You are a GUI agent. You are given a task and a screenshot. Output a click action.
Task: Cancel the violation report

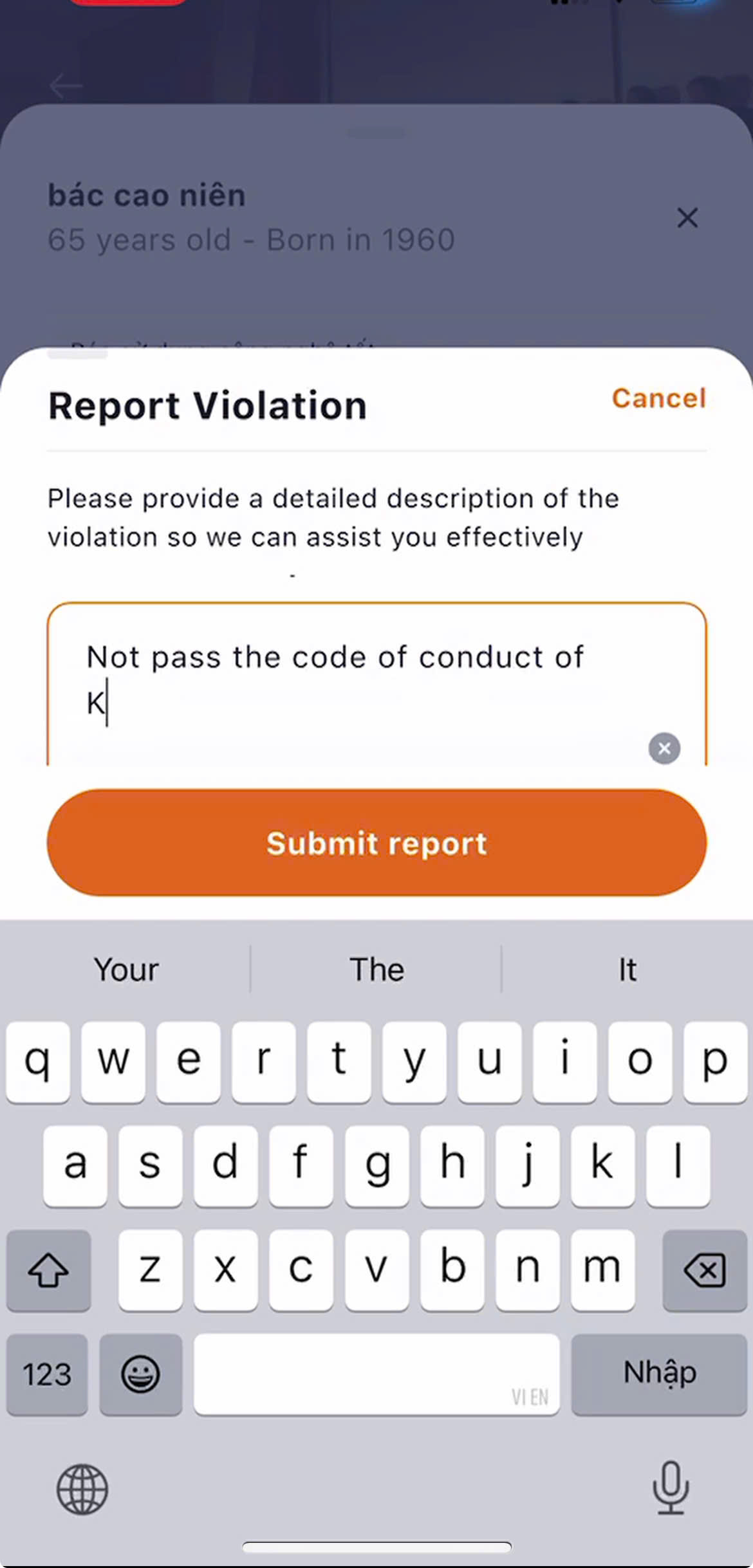(658, 398)
